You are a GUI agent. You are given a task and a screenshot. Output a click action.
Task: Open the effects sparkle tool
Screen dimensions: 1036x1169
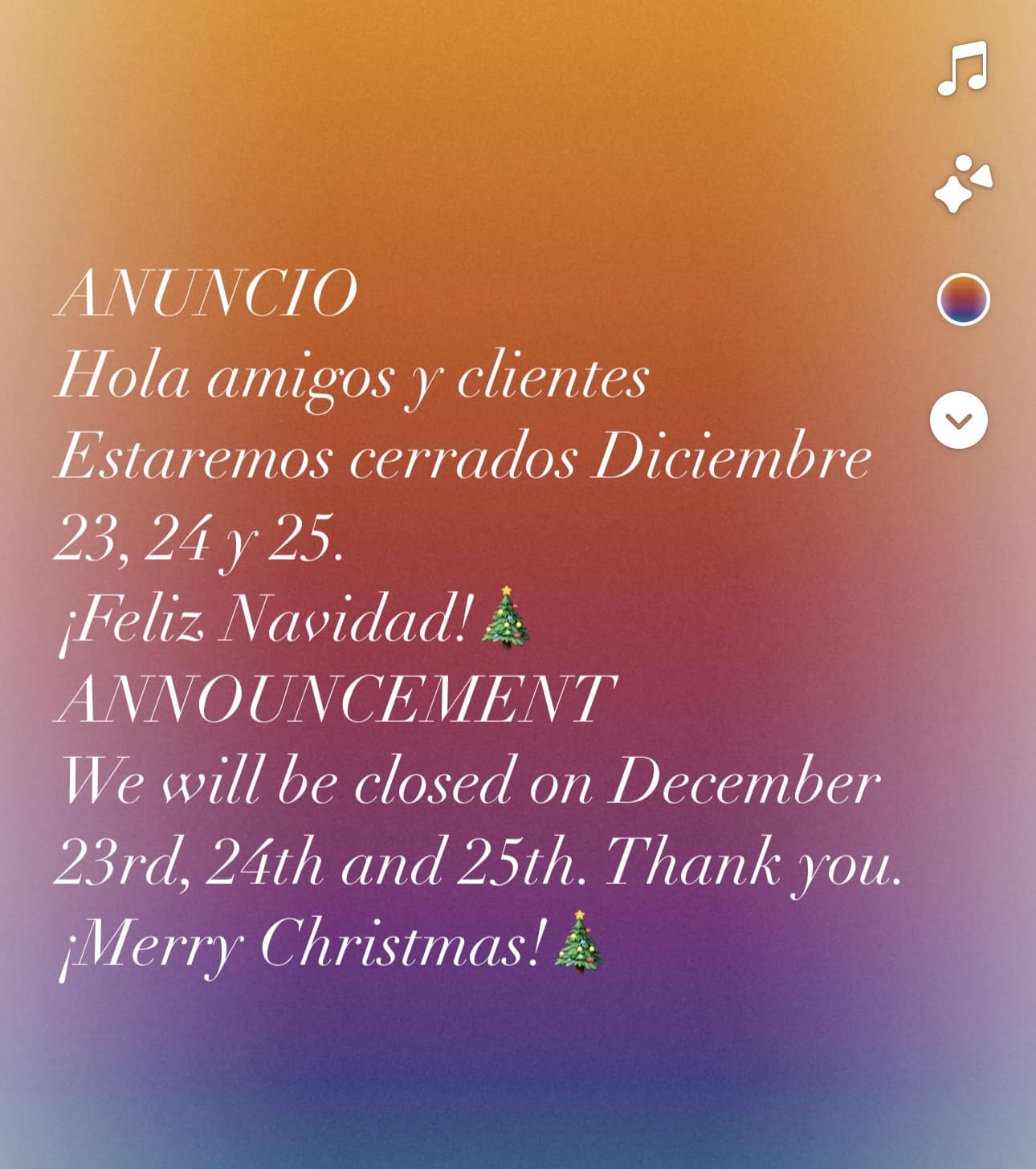pos(962,185)
